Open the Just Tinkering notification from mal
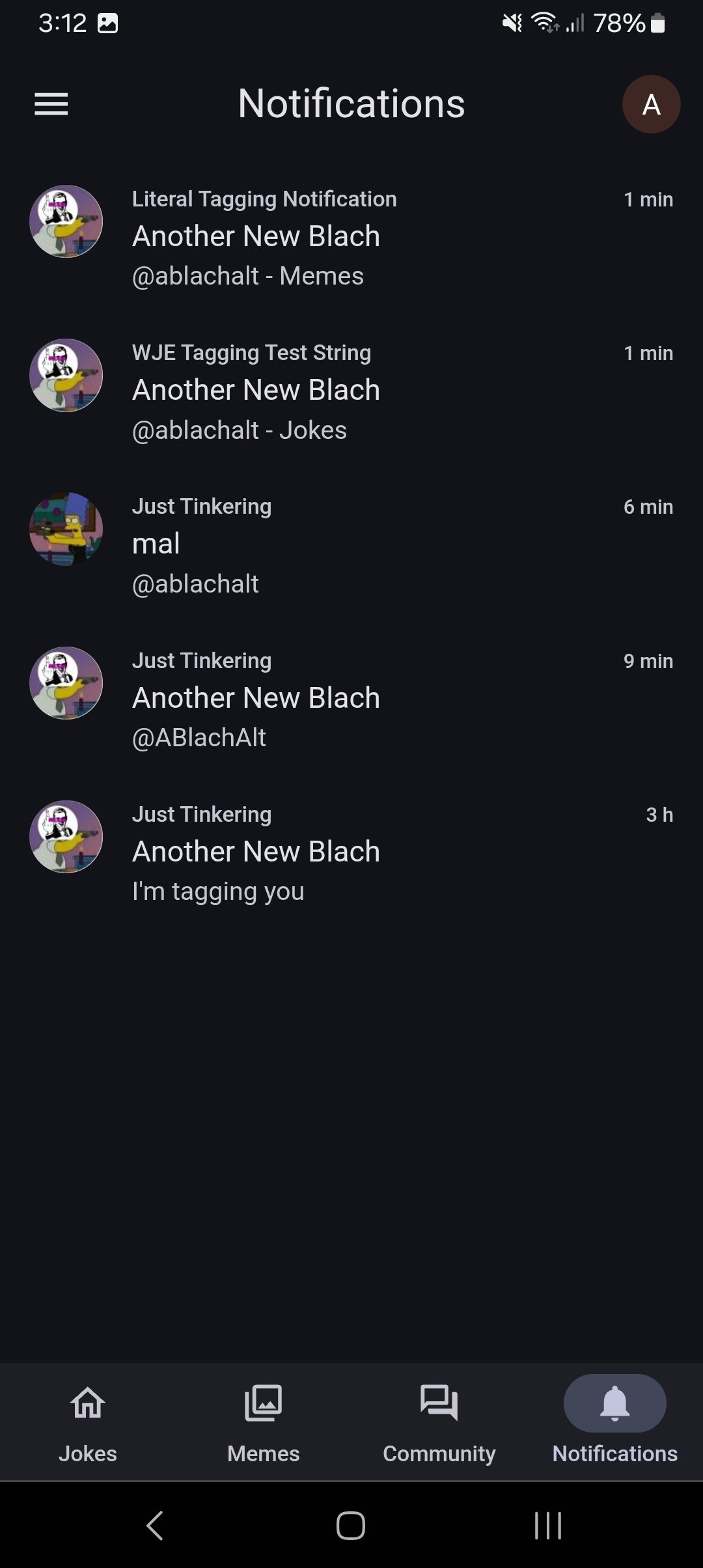Image resolution: width=703 pixels, height=1568 pixels. coord(351,544)
